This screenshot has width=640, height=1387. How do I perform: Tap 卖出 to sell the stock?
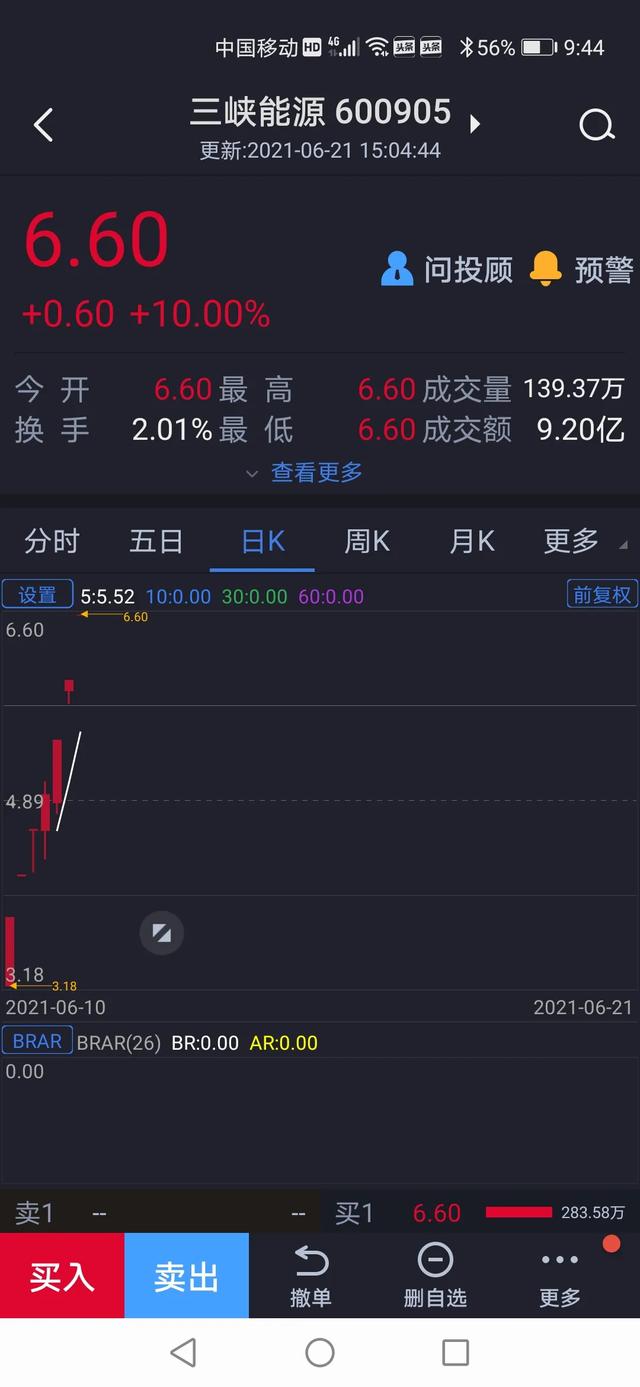point(187,1275)
